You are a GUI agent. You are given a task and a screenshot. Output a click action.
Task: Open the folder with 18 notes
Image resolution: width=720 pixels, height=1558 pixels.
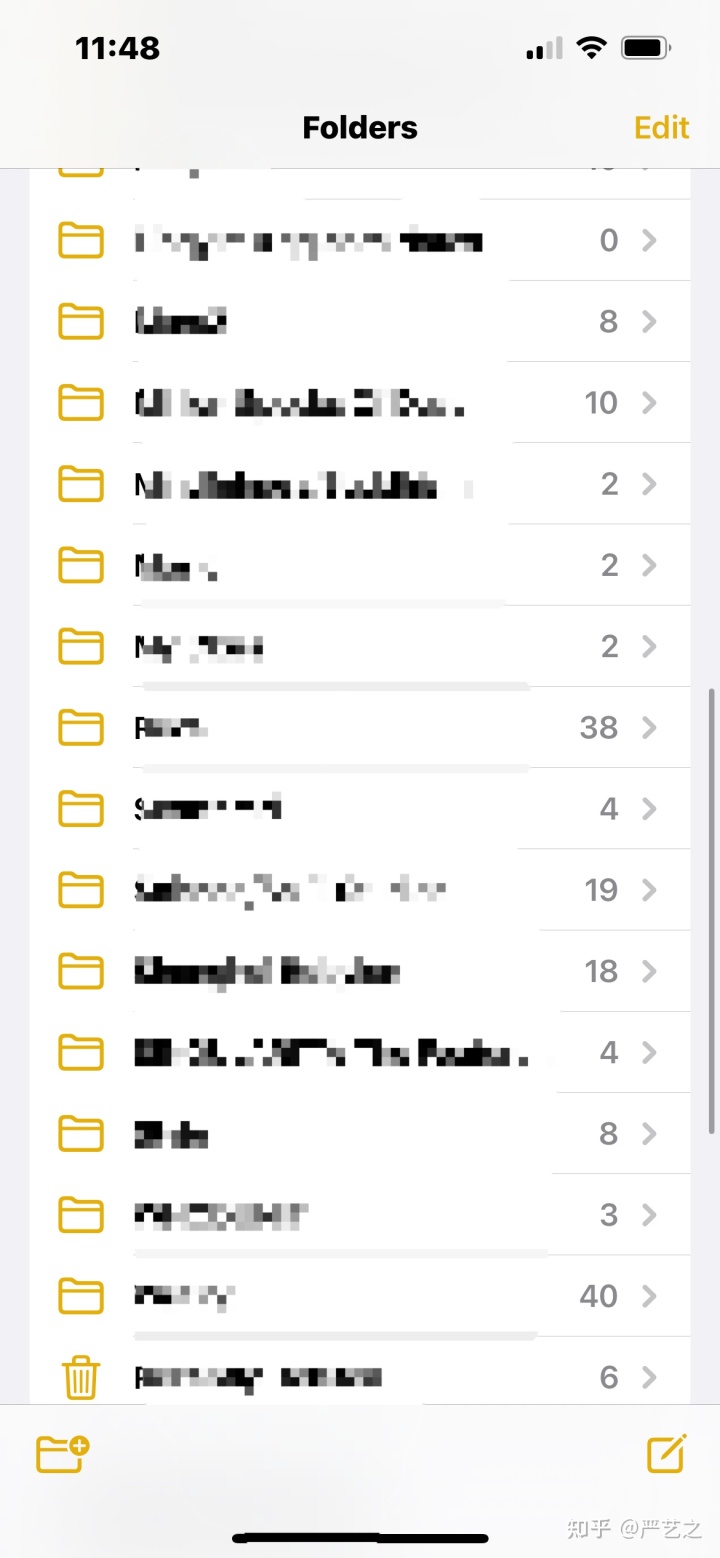[360, 971]
